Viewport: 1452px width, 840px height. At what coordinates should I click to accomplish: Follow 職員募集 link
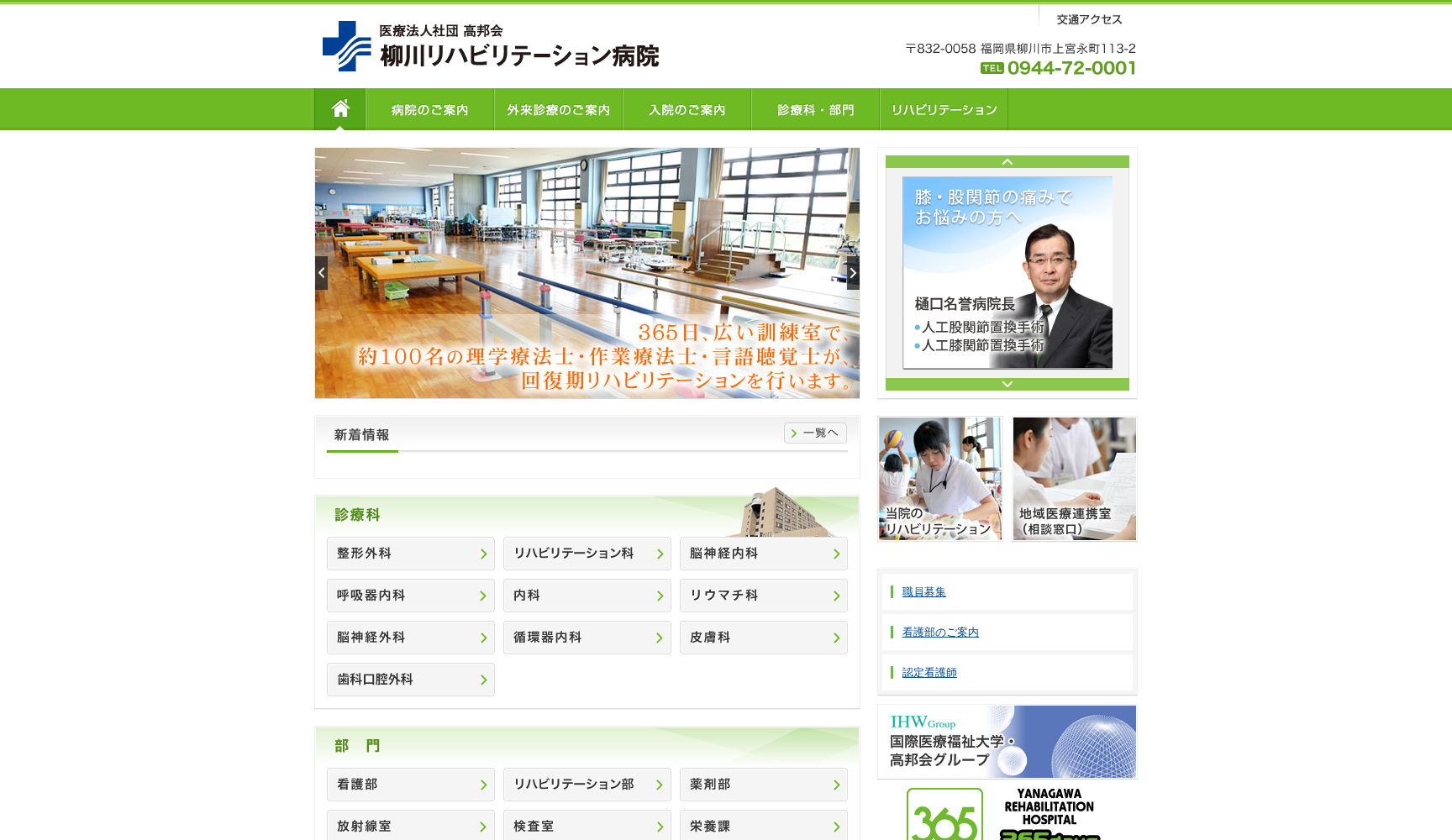point(923,592)
